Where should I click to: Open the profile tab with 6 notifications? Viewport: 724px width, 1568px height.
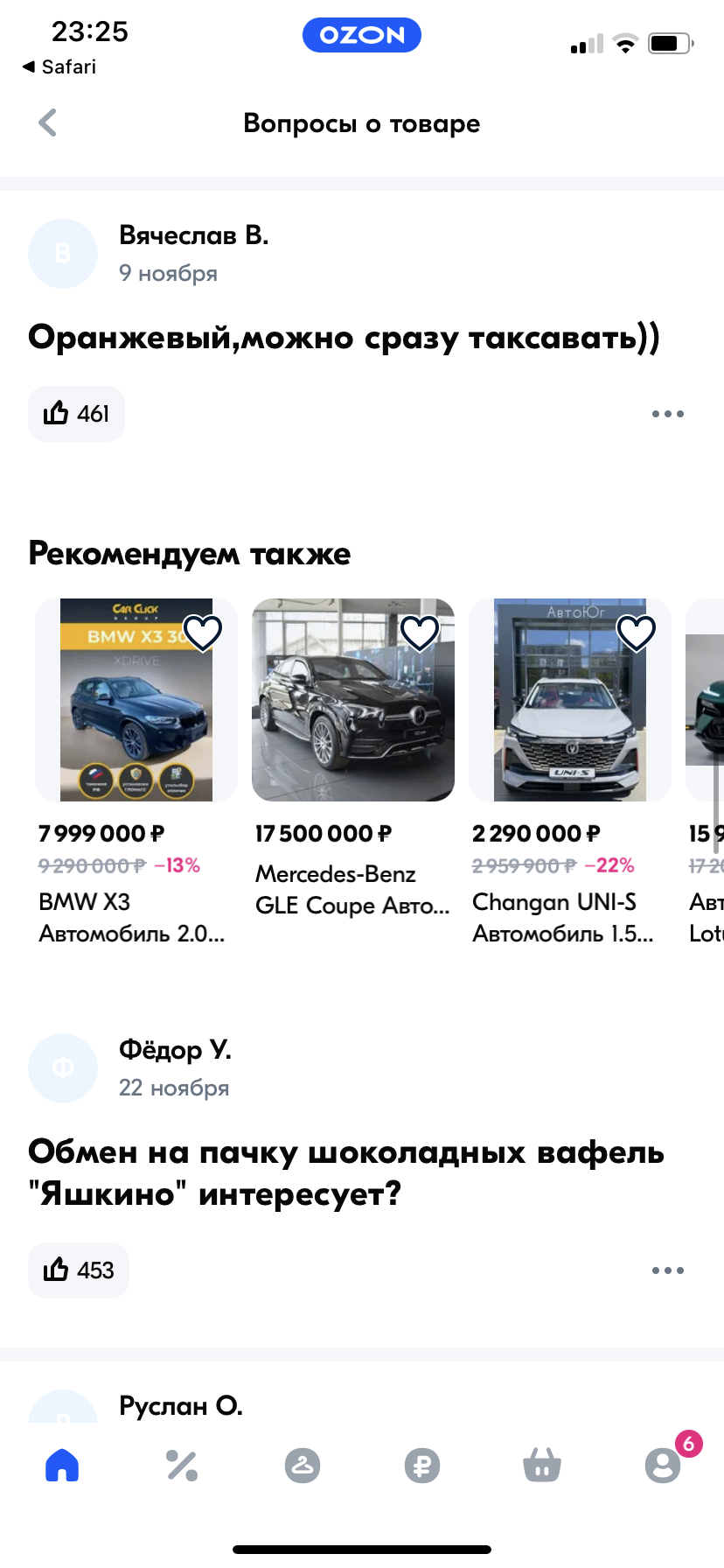tap(663, 1465)
